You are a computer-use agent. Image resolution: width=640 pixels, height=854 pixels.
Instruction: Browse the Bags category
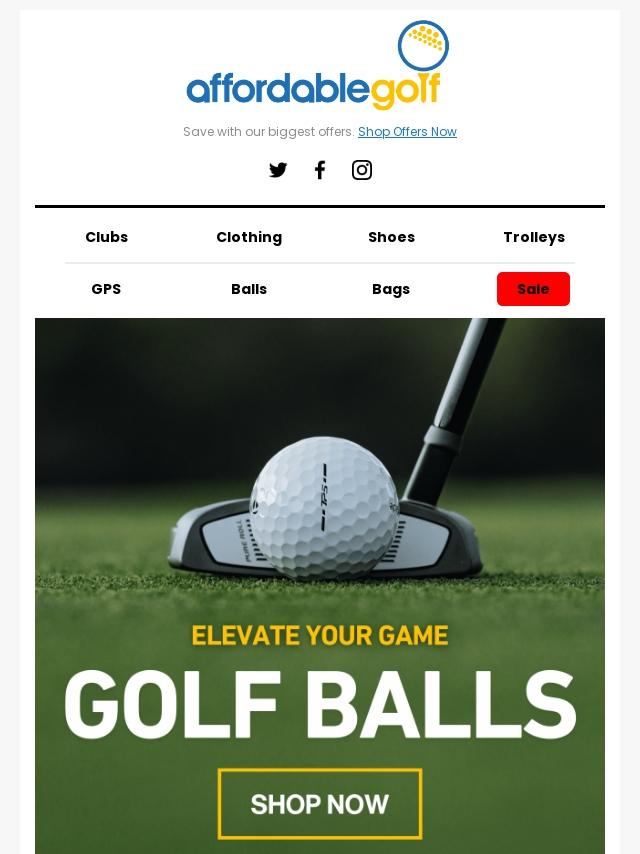click(391, 289)
